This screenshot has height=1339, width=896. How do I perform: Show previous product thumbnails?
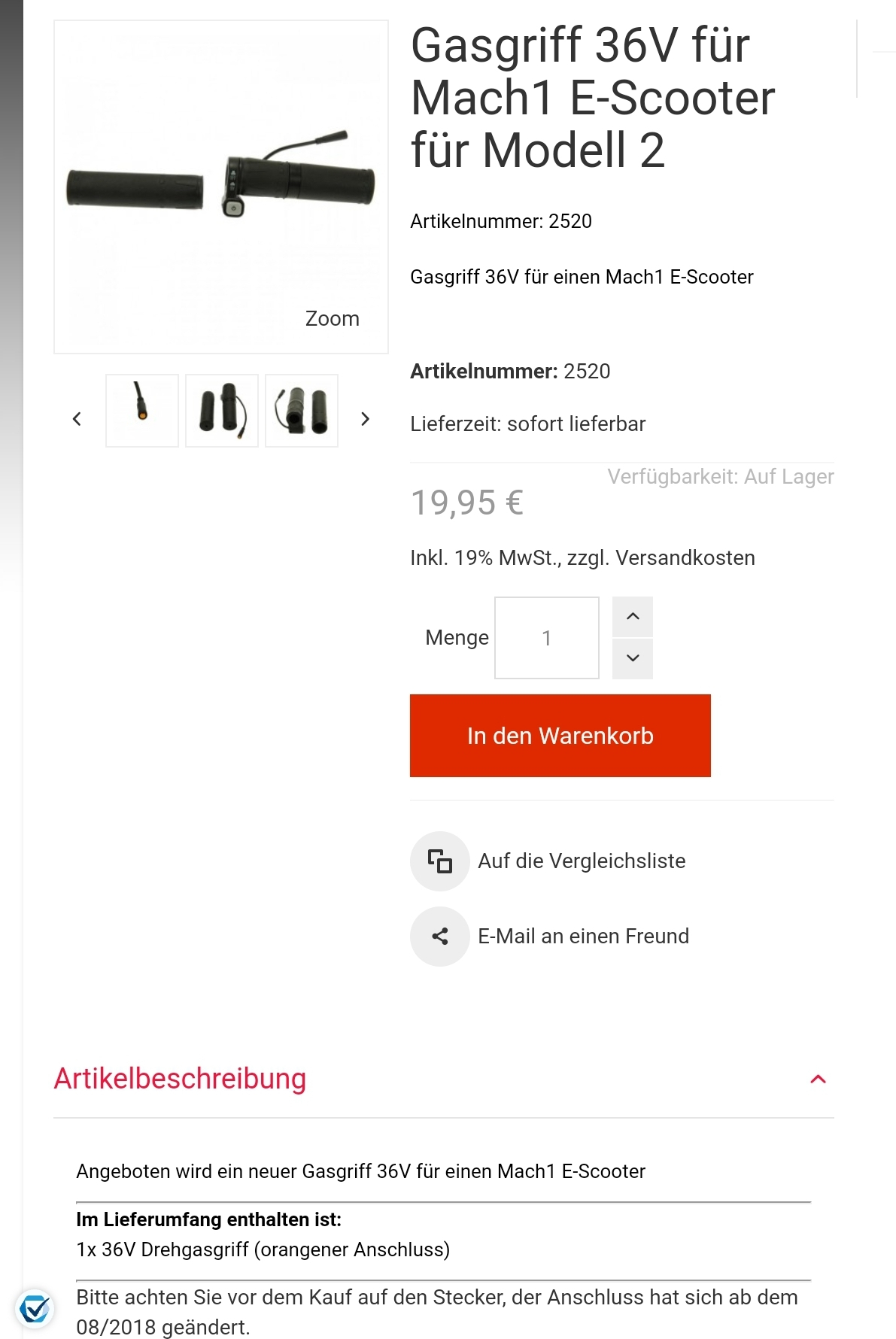[77, 419]
